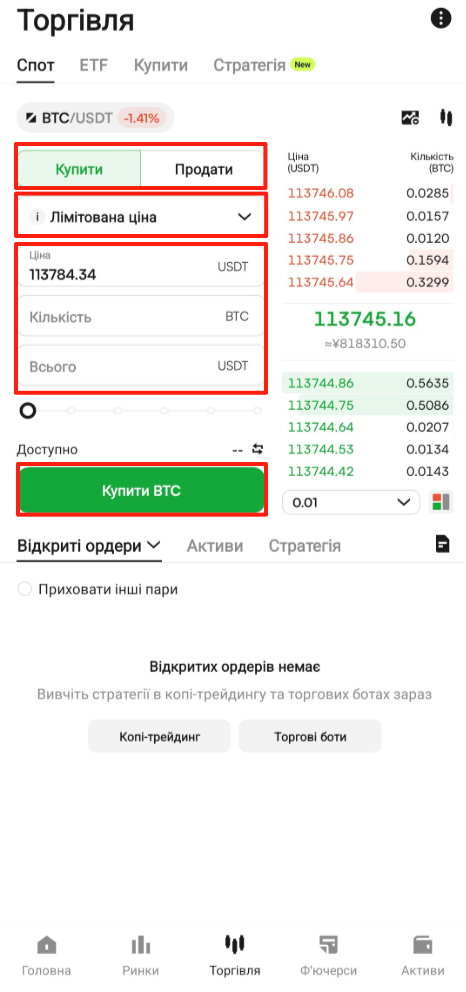Open the BTC/USDT pair selector
Viewport: 466px width, 992px height.
[95, 118]
